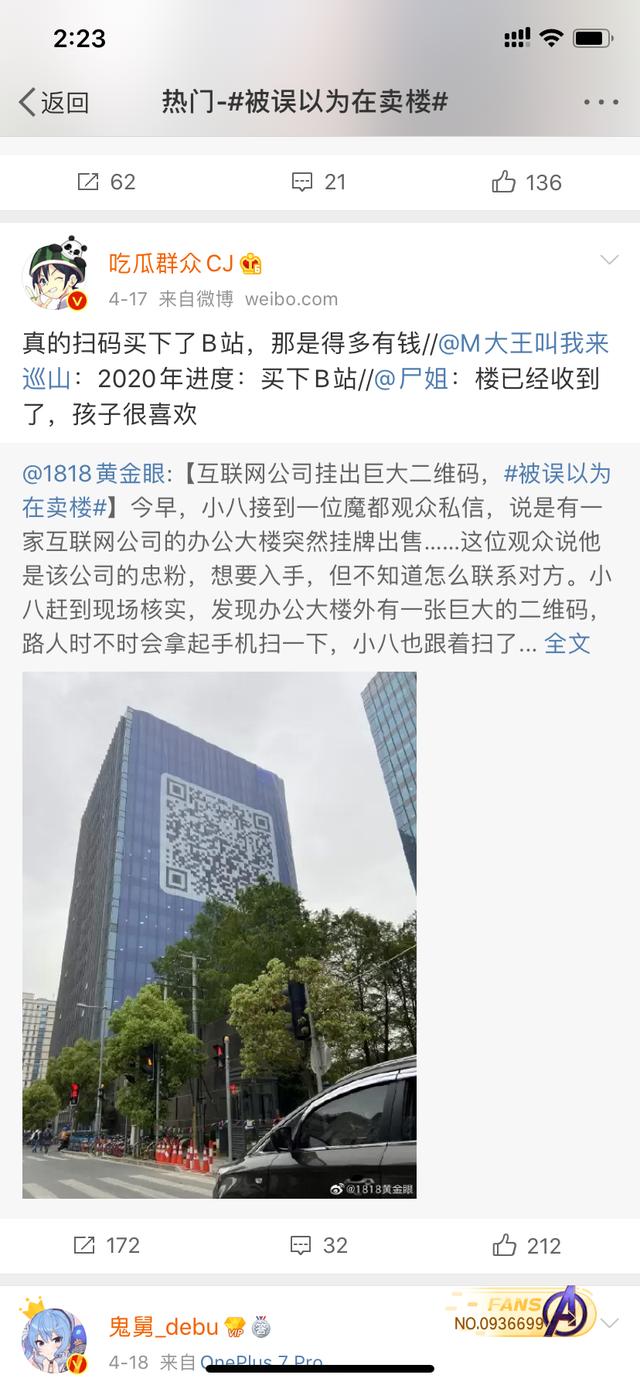Repost 吃瓜群众CJ's post with 172 reposts
This screenshot has width=640, height=1385.
point(106,1246)
